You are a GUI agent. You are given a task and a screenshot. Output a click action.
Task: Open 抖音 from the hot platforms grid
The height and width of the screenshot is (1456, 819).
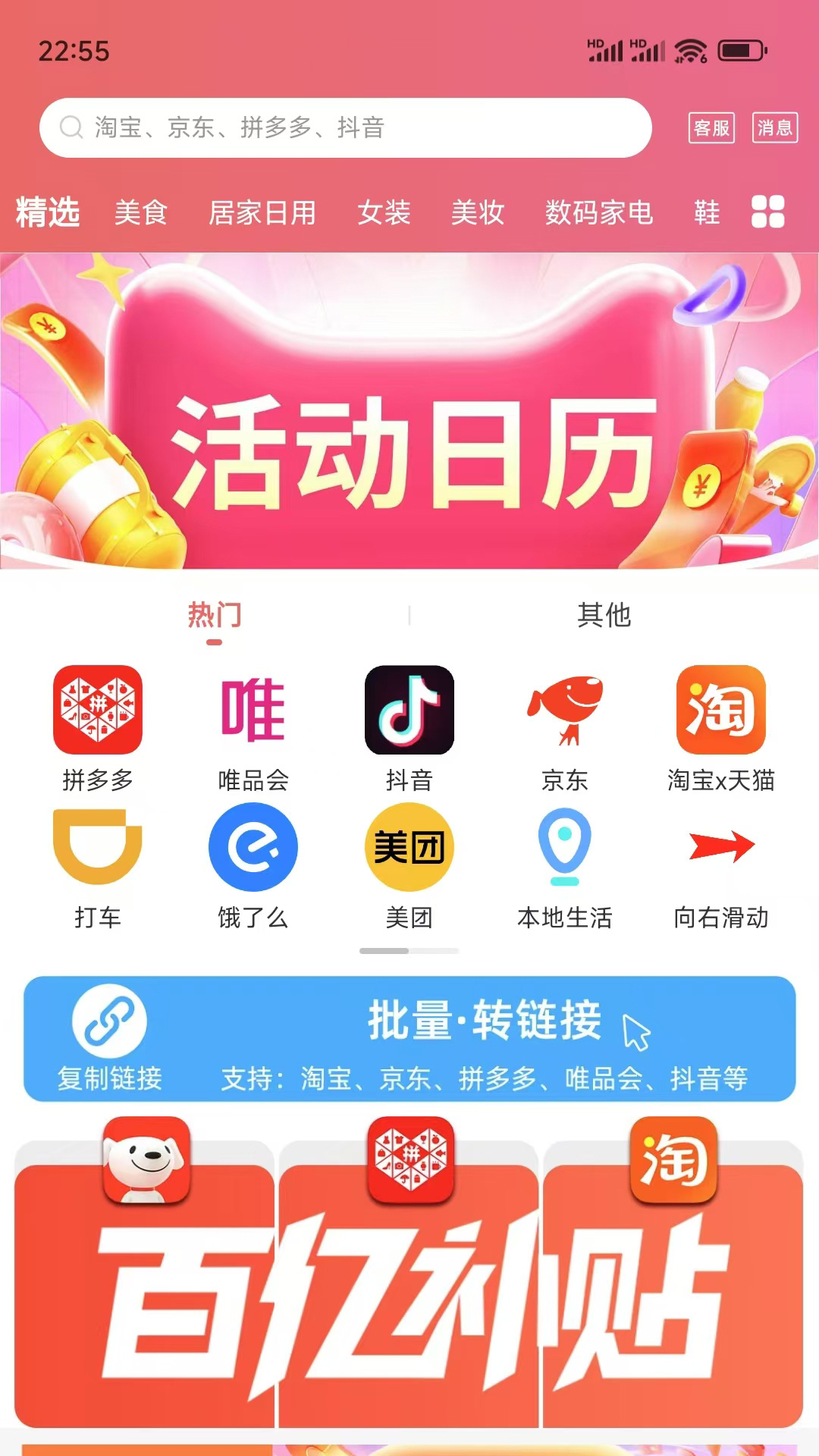tap(409, 709)
